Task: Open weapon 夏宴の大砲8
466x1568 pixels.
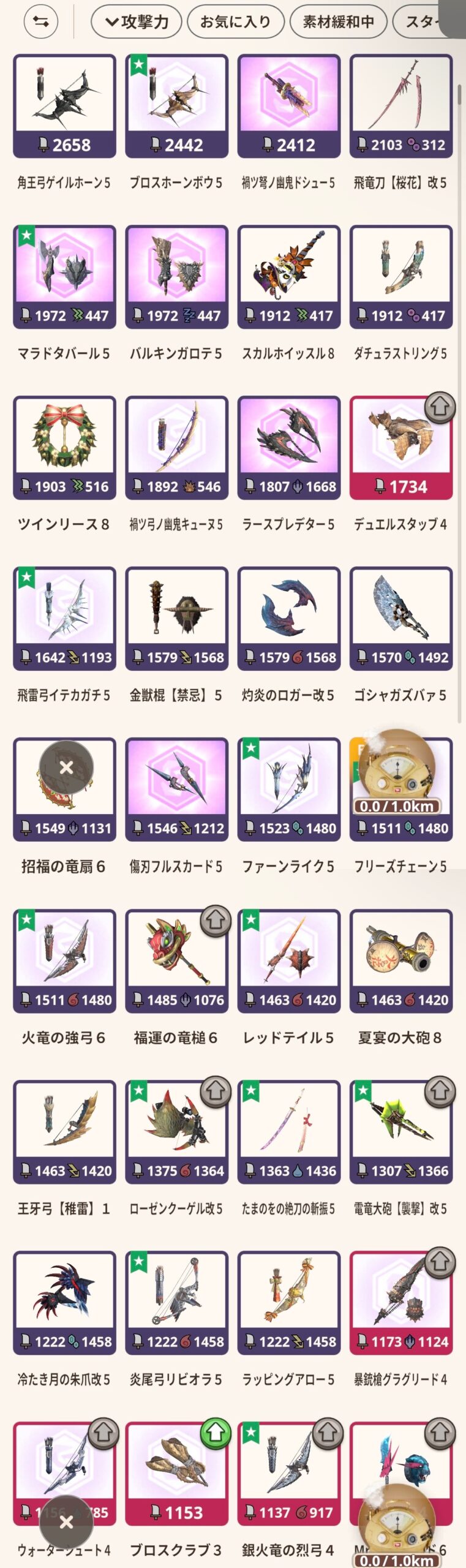Action: 401,961
